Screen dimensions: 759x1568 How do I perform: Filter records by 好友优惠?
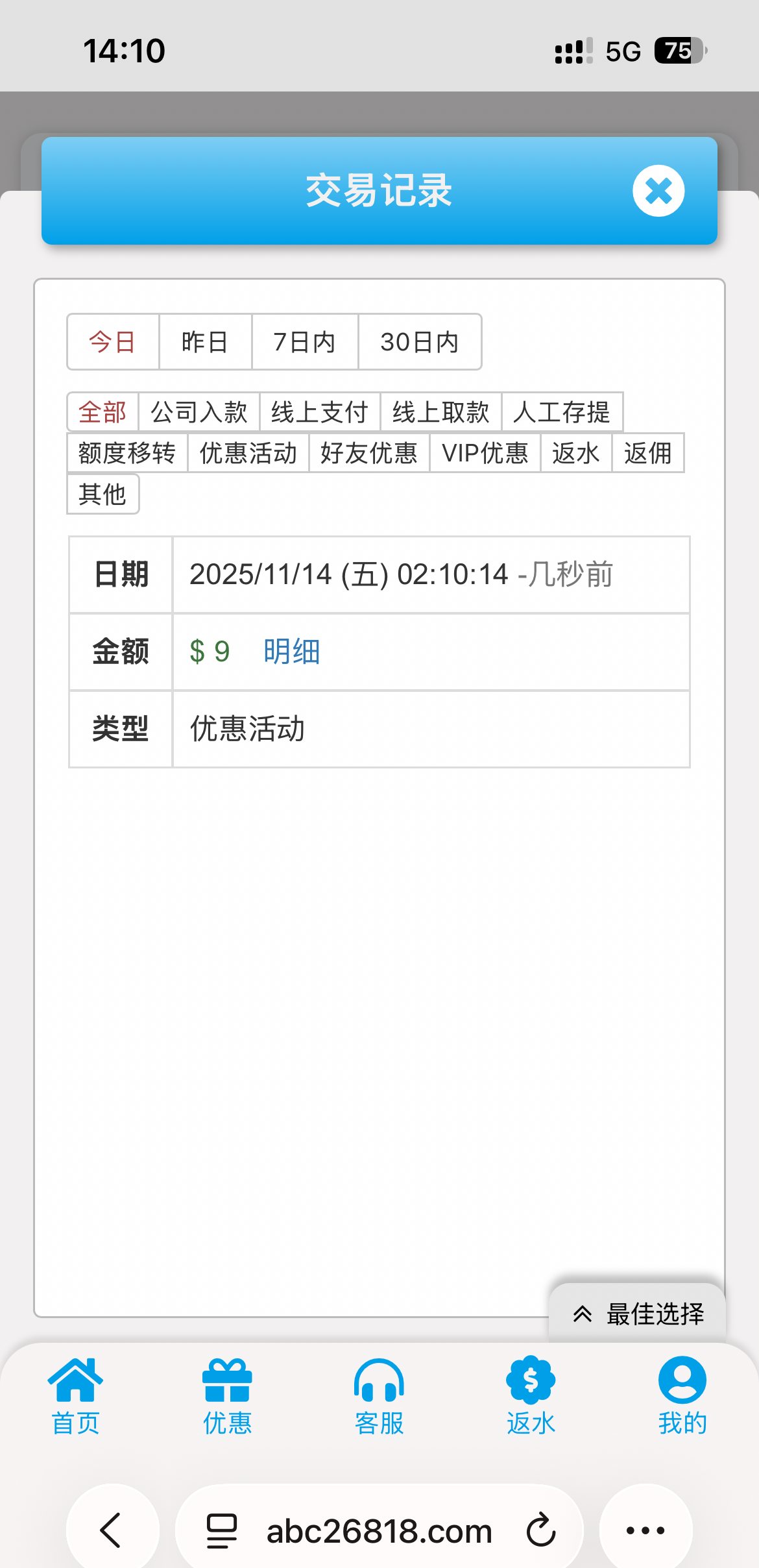point(368,453)
